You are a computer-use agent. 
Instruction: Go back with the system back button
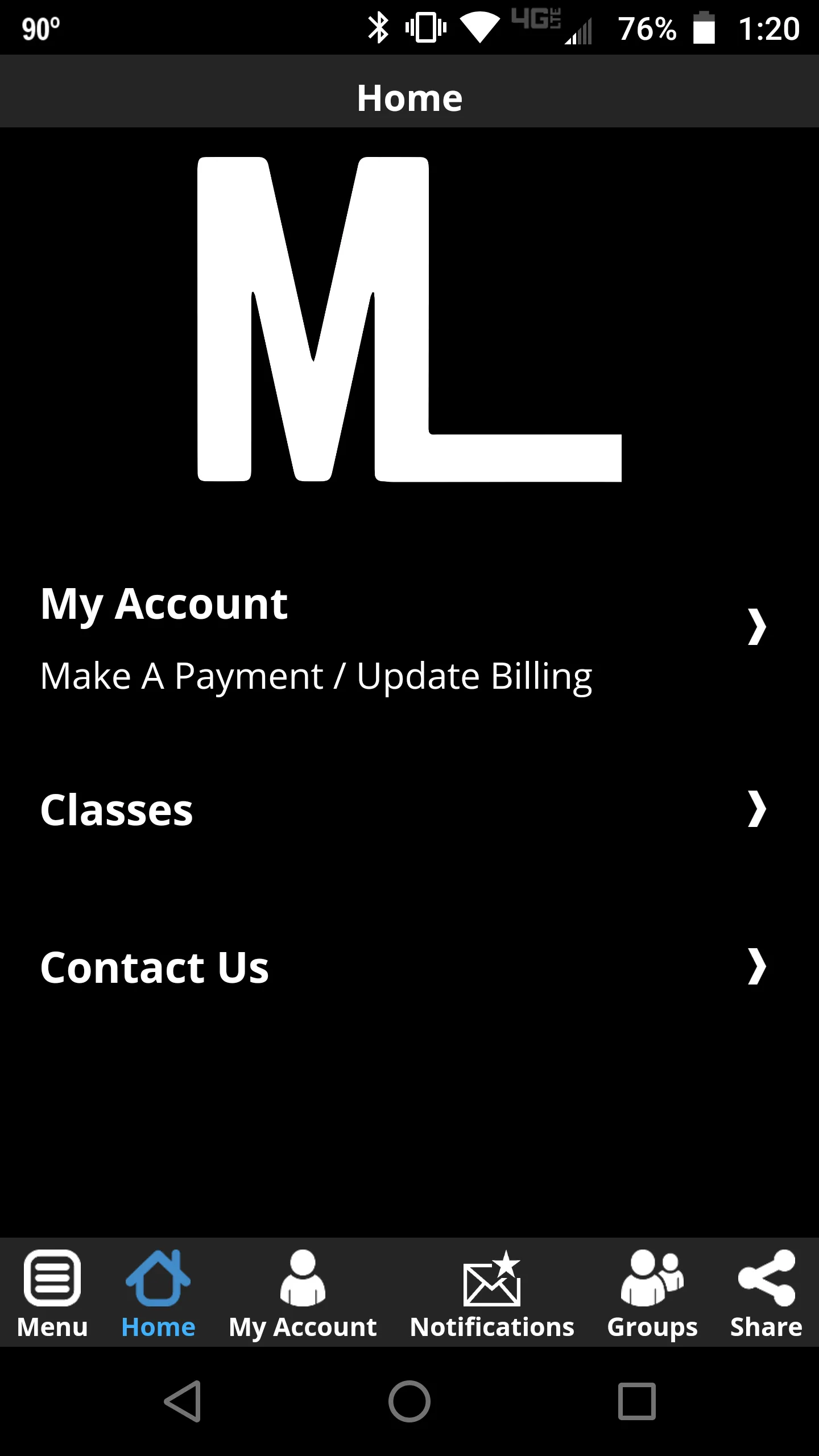pos(183,1401)
